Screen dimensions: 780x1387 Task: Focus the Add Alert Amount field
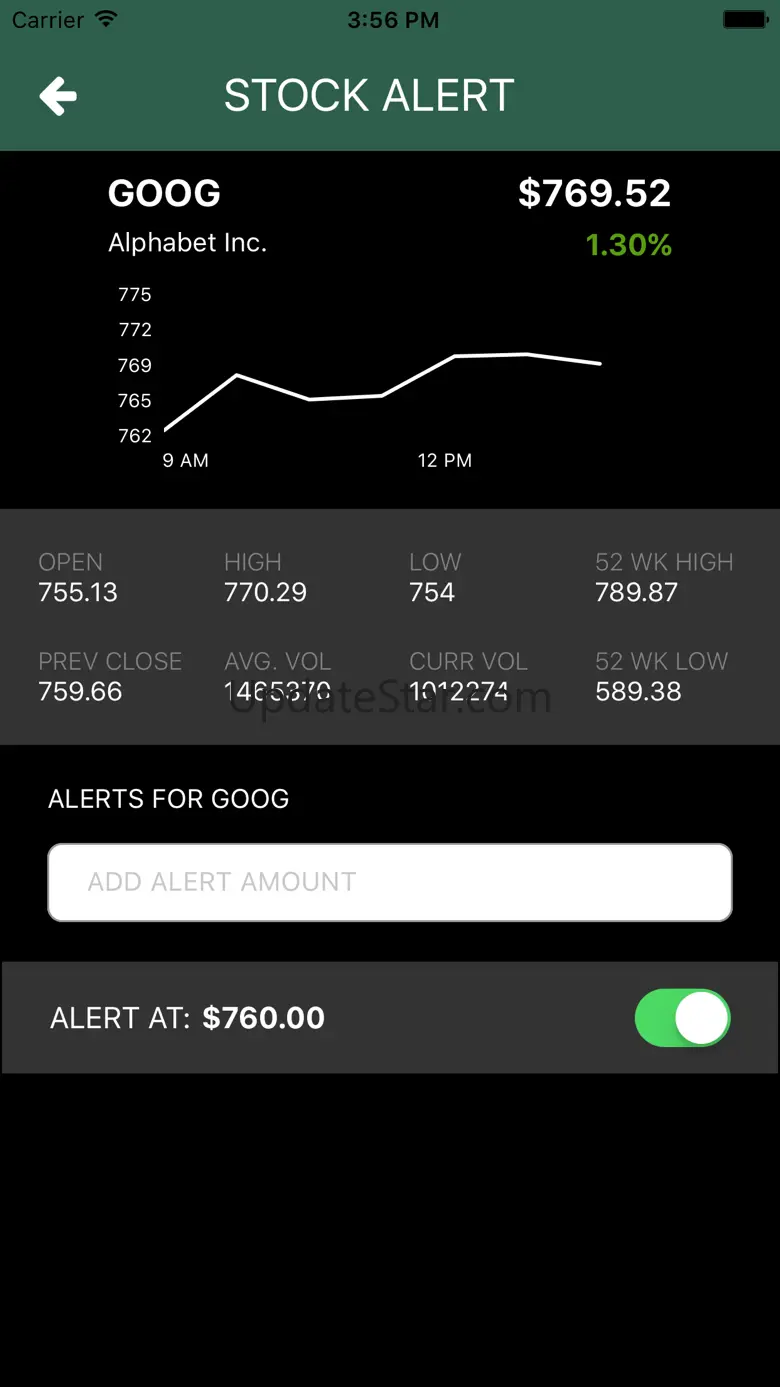pos(390,882)
